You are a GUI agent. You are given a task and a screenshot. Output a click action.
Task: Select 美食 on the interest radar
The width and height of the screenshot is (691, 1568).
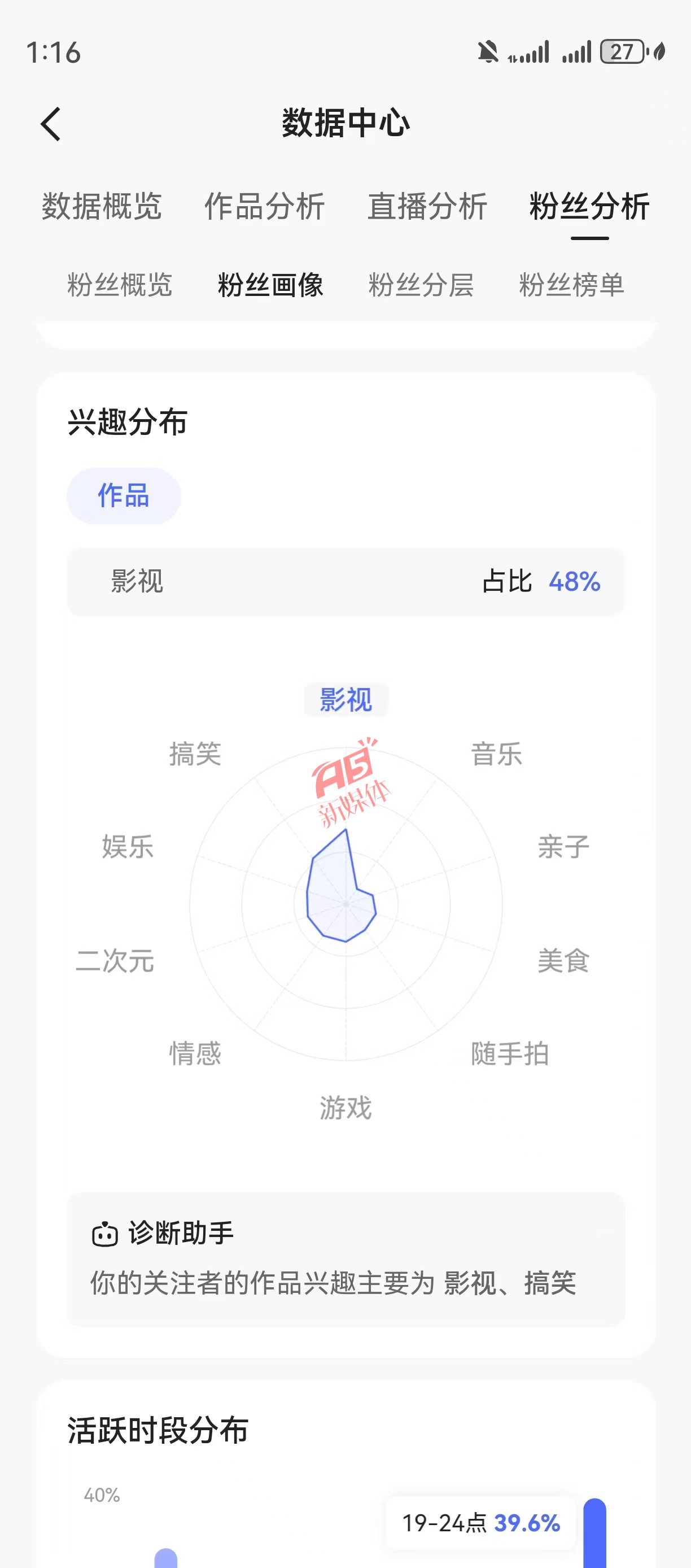click(x=563, y=961)
